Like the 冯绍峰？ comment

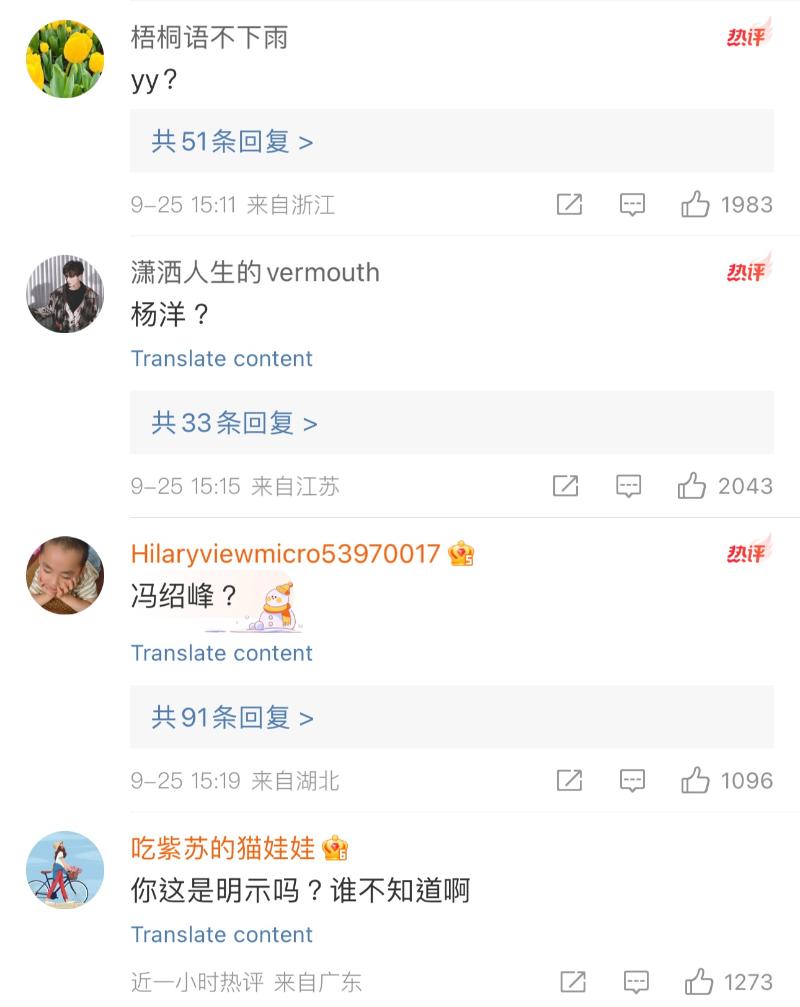click(x=695, y=780)
